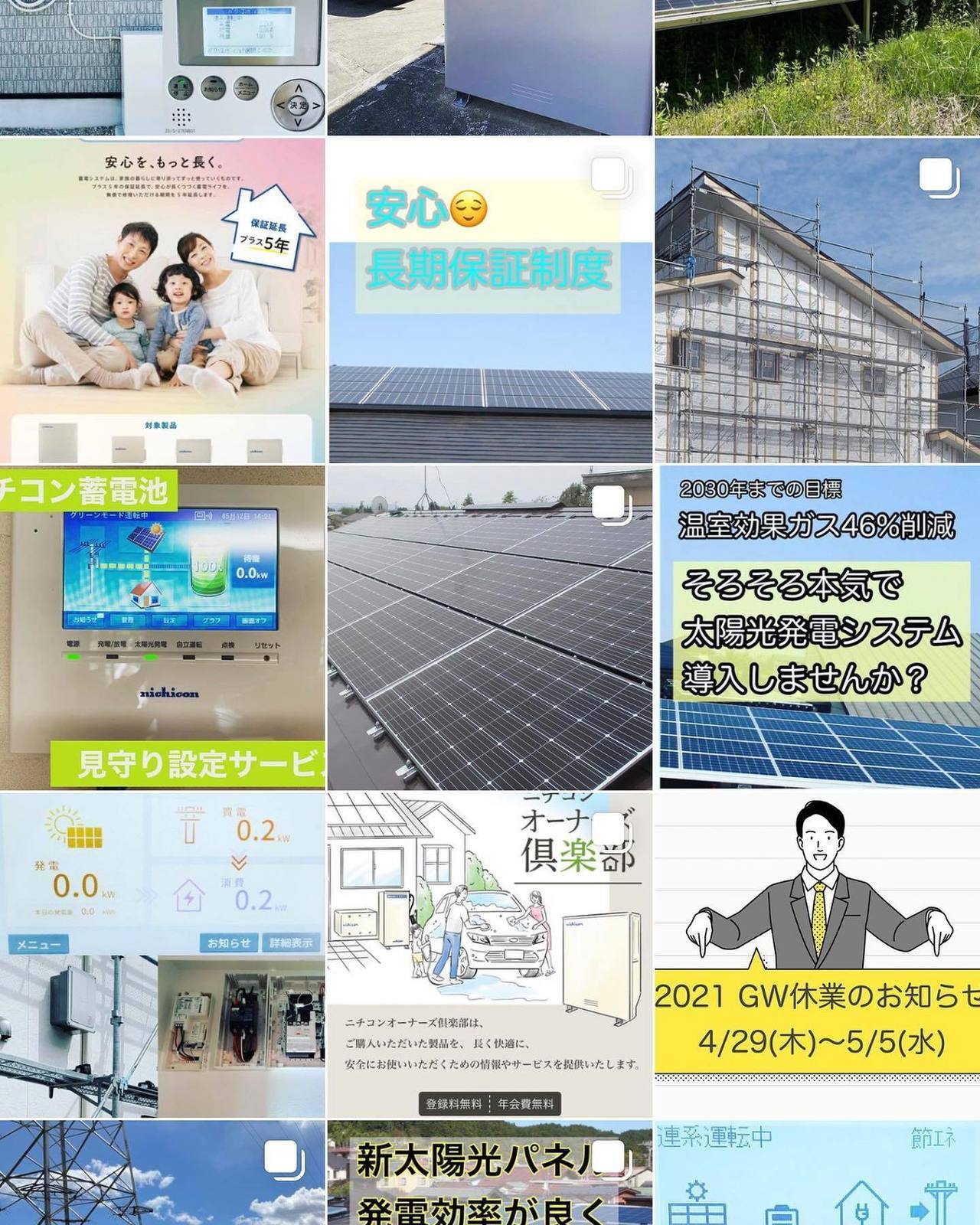View the outdoor battery unit post
Image resolution: width=980 pixels, height=1225 pixels.
click(490, 67)
